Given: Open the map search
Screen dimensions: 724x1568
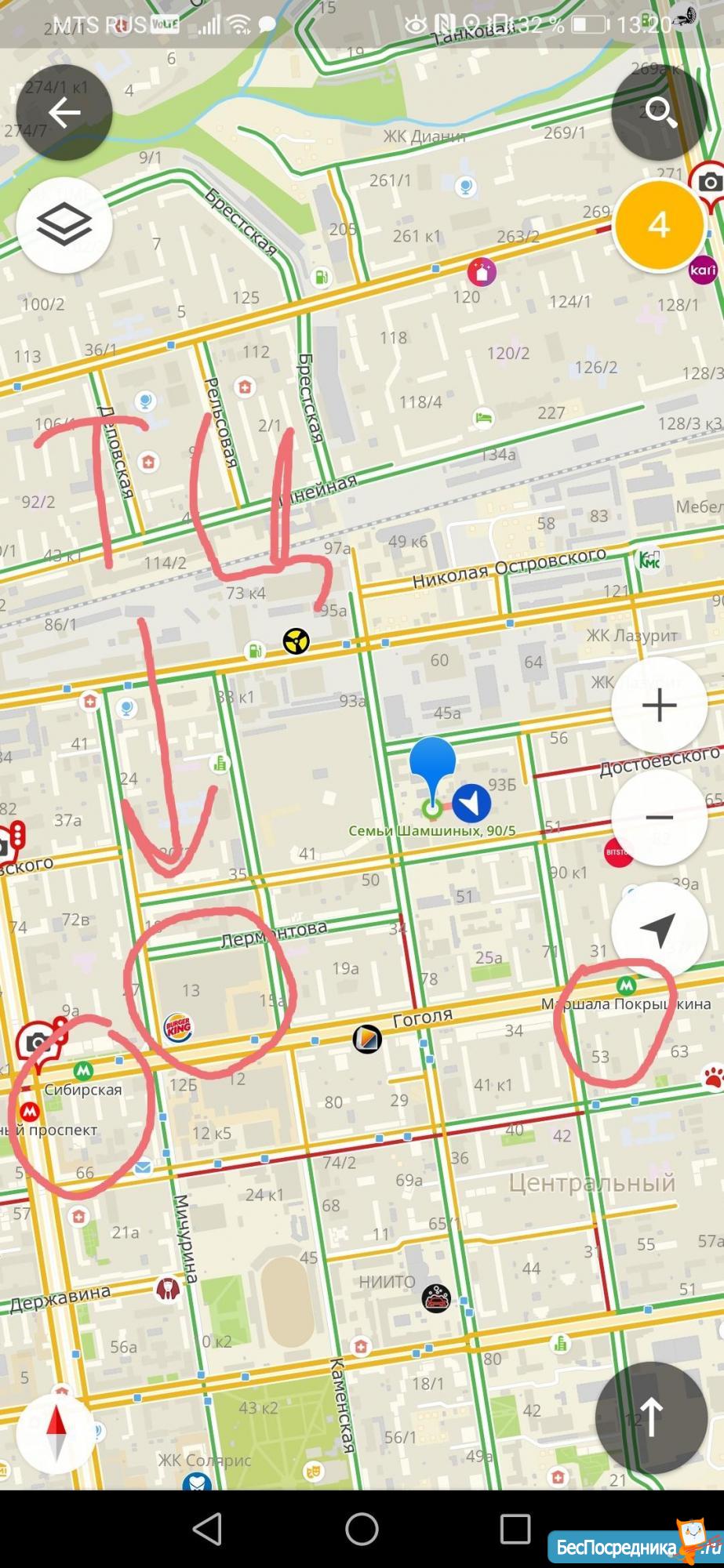Looking at the screenshot, I should [660, 112].
